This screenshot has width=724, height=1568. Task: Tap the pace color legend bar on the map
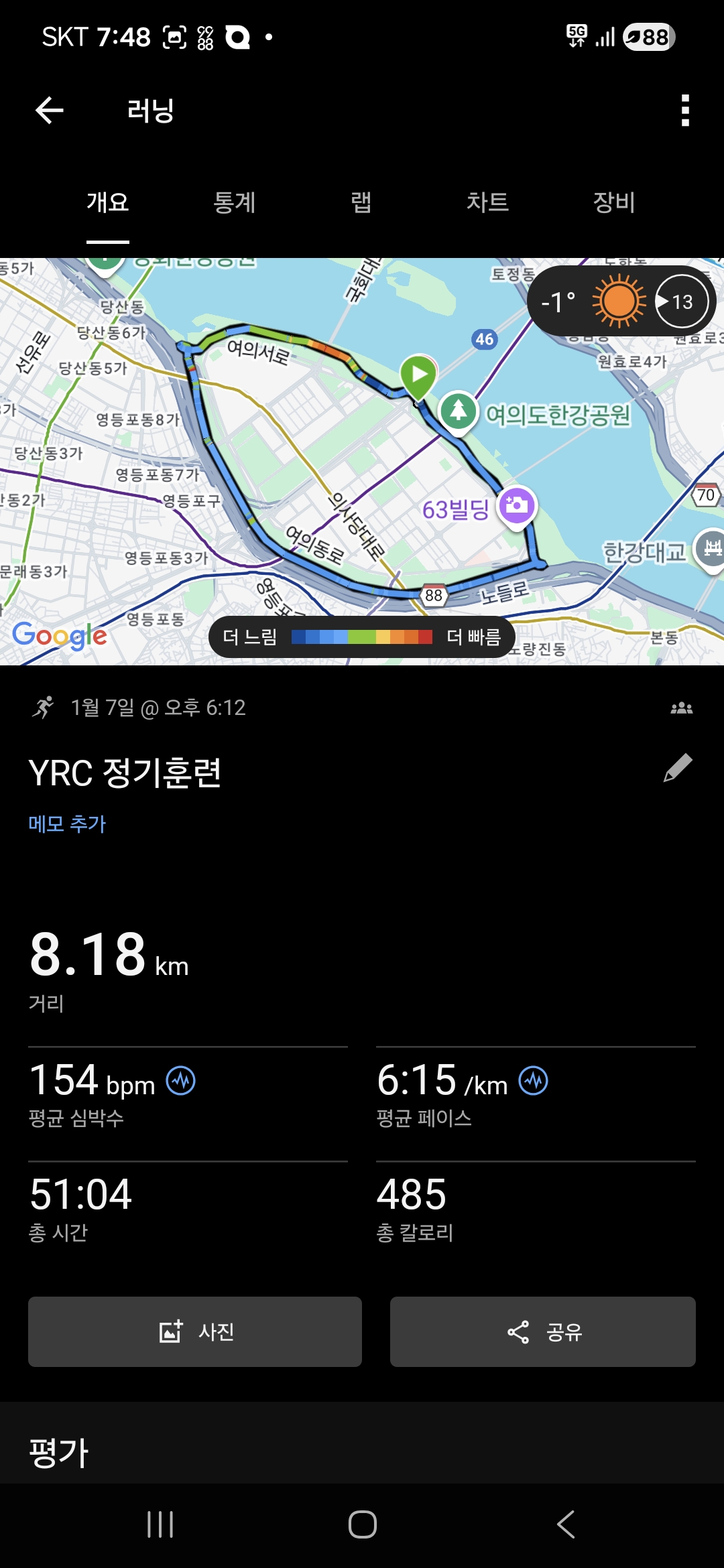pyautogui.click(x=362, y=635)
